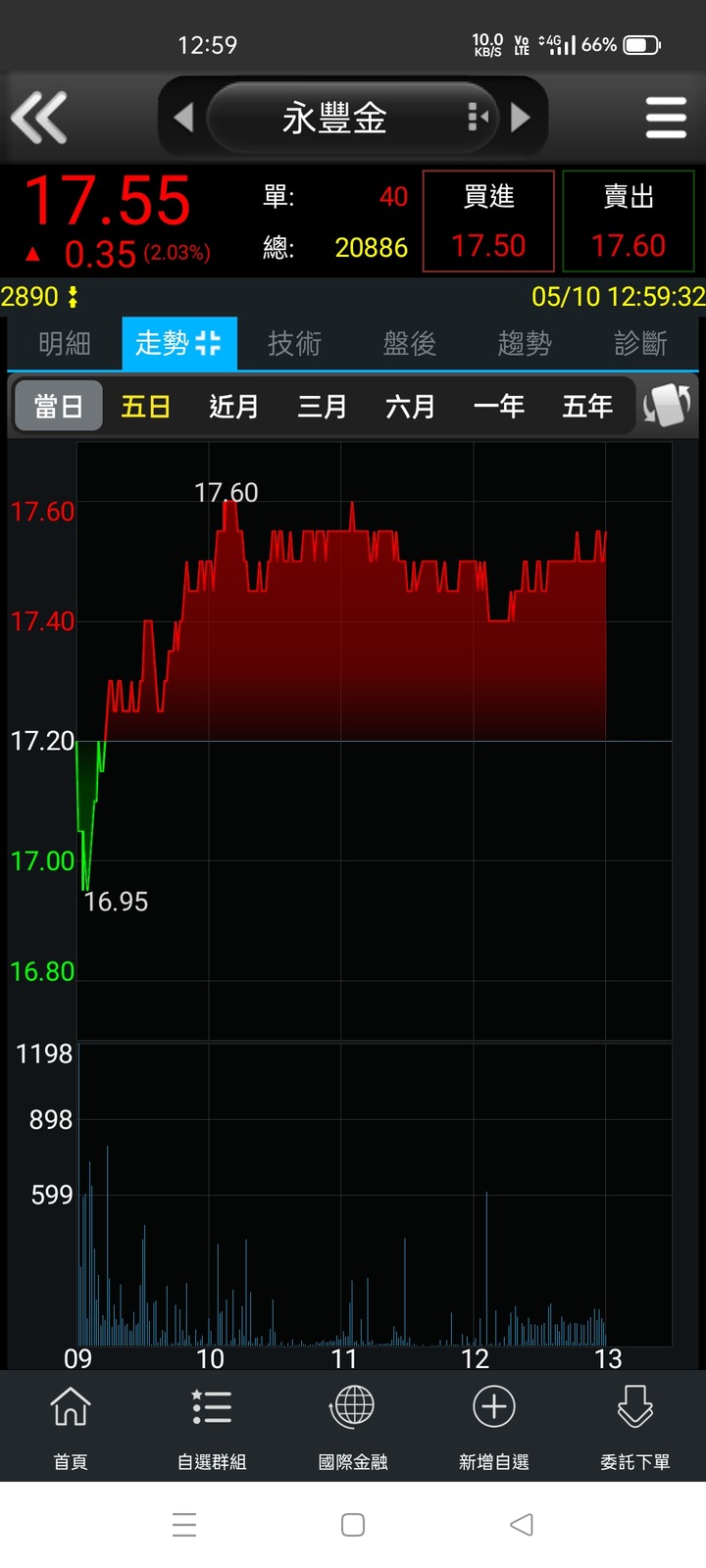Image resolution: width=706 pixels, height=1568 pixels.
Task: Add this stock via 新增自選
Action: 494,1426
